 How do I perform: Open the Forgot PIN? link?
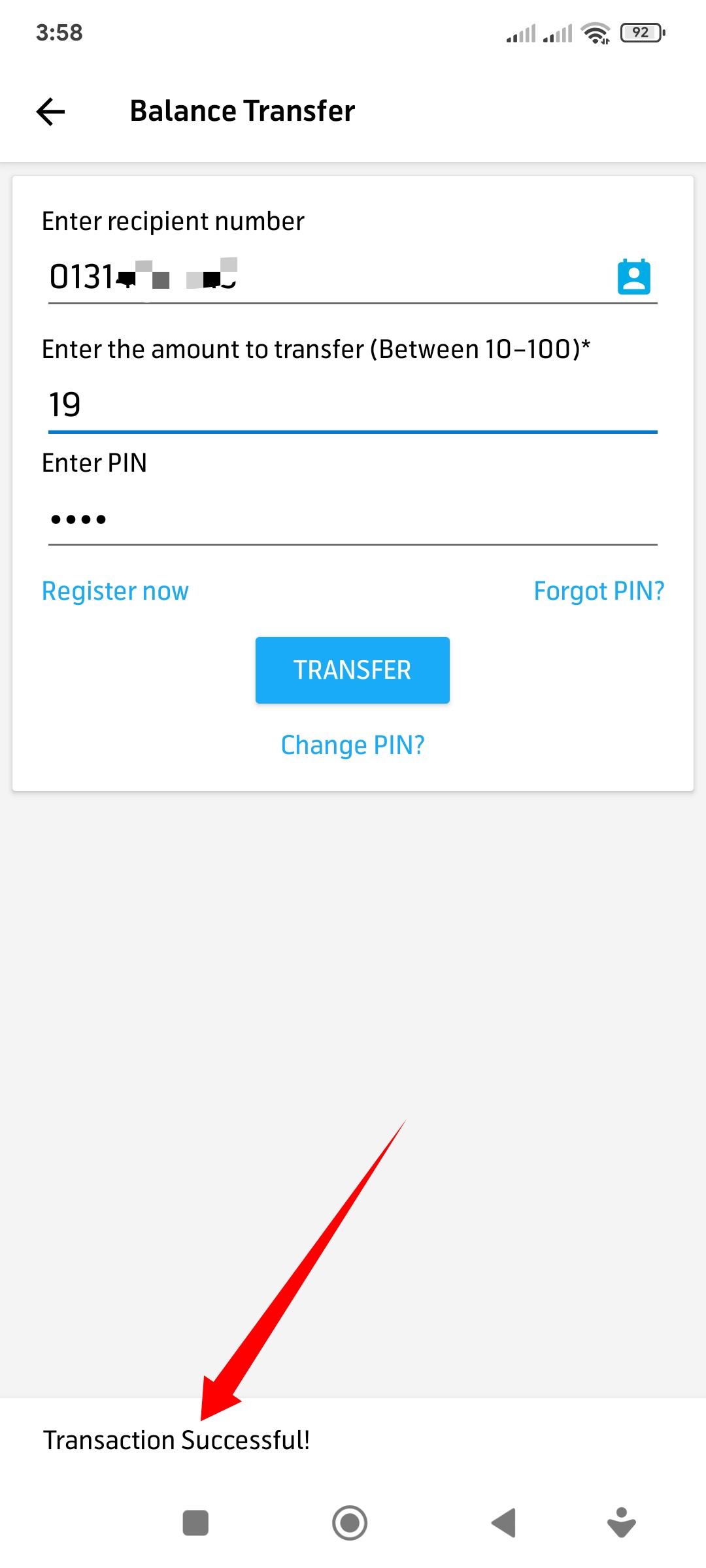(x=599, y=591)
